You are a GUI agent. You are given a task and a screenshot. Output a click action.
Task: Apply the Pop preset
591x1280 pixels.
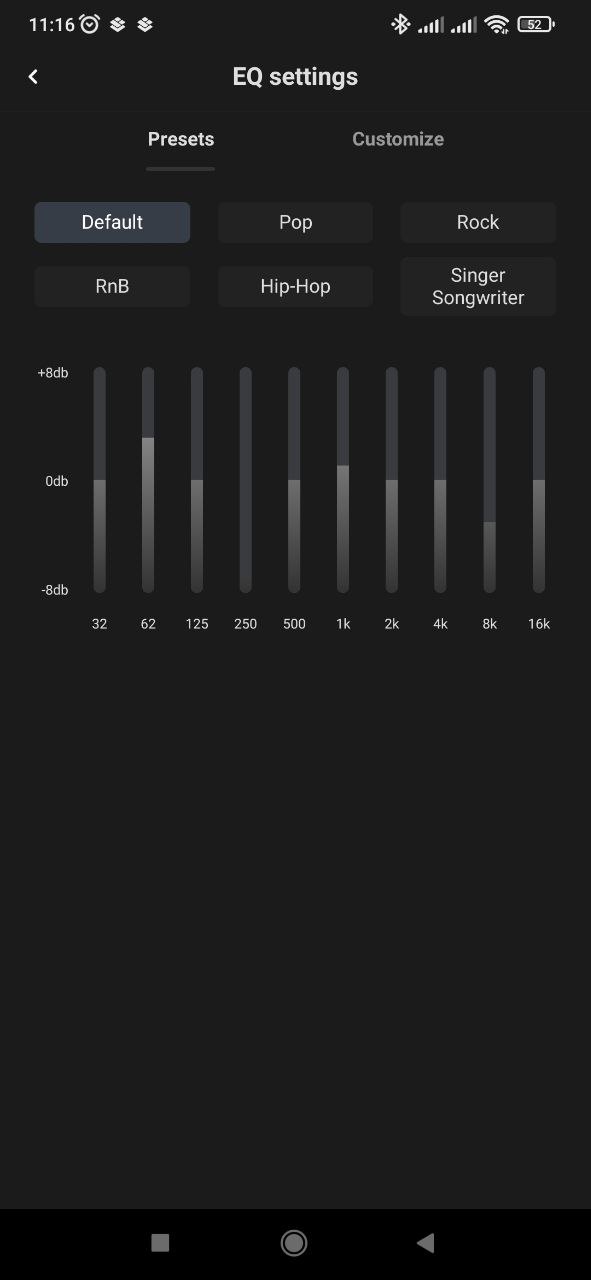[295, 222]
